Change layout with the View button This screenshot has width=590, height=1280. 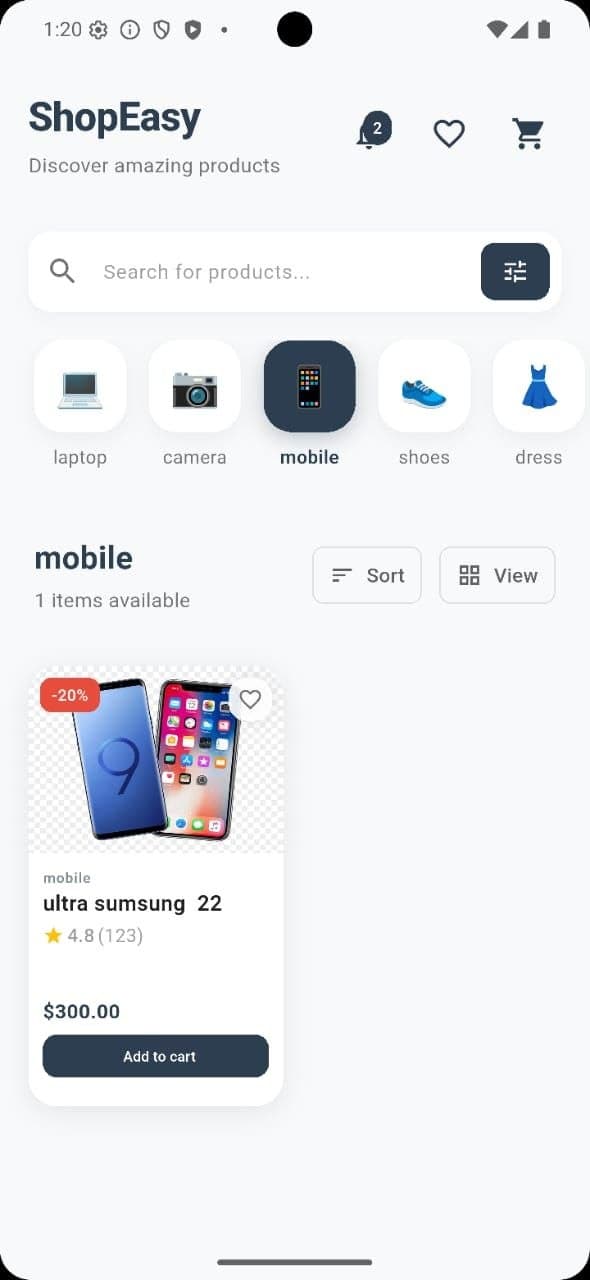pyautogui.click(x=497, y=575)
